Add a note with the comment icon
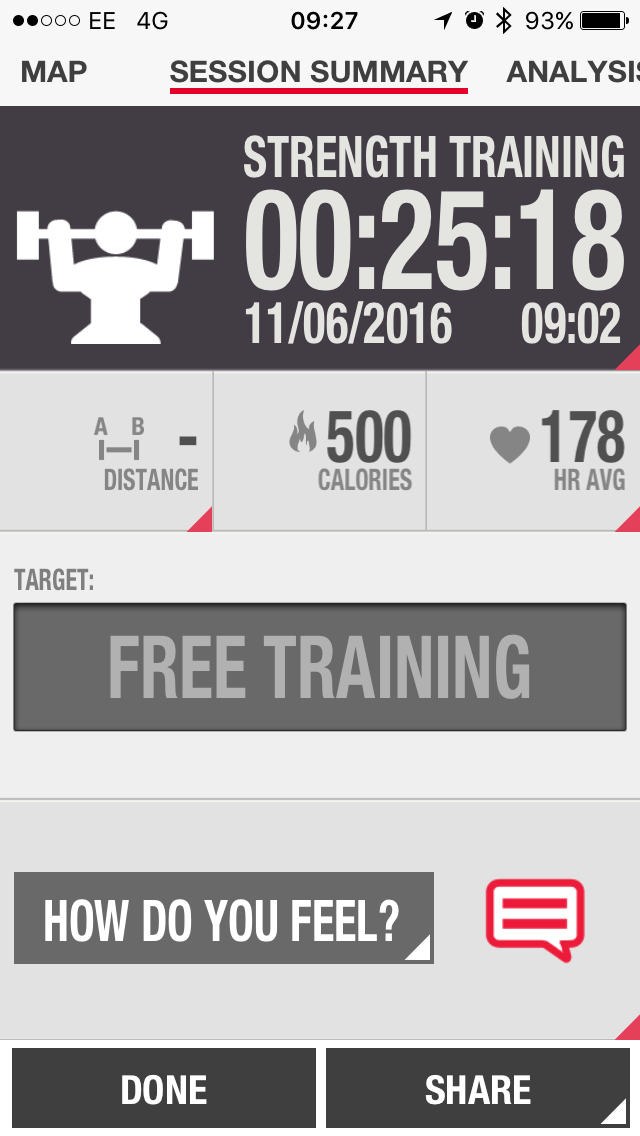 tap(535, 919)
